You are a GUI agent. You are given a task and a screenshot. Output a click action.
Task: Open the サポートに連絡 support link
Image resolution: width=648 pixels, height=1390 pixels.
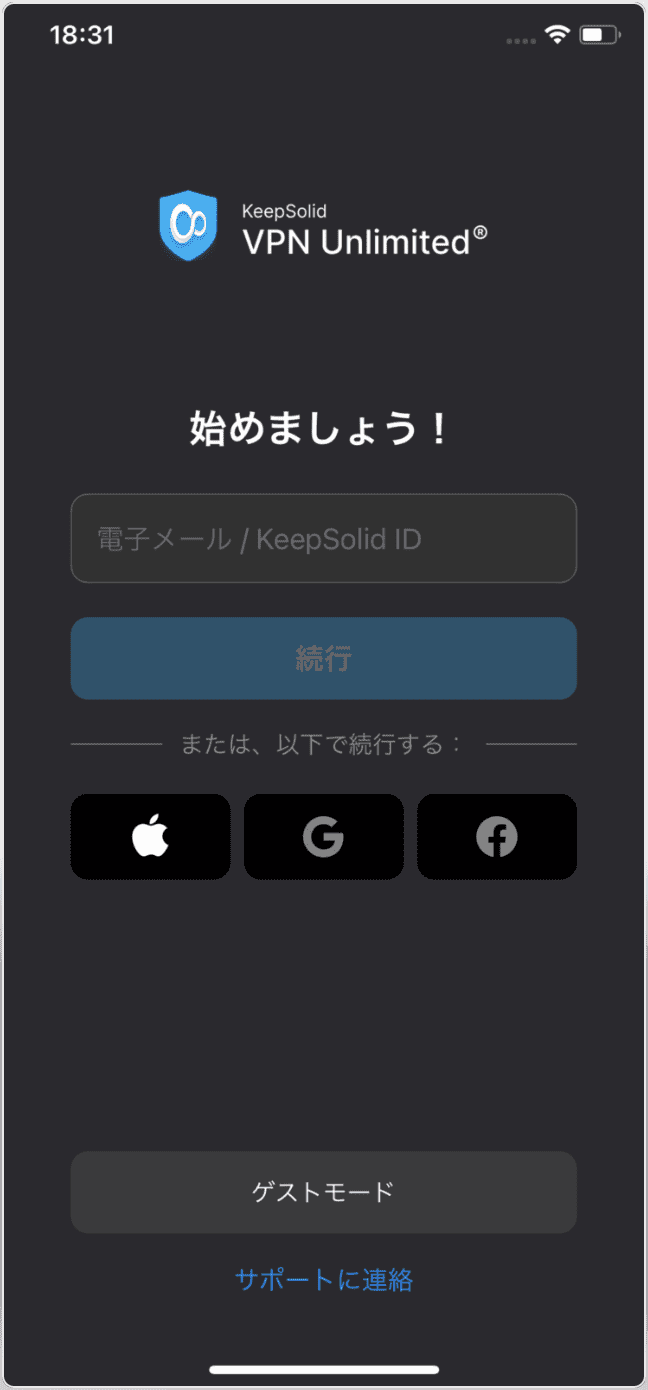click(x=323, y=1280)
